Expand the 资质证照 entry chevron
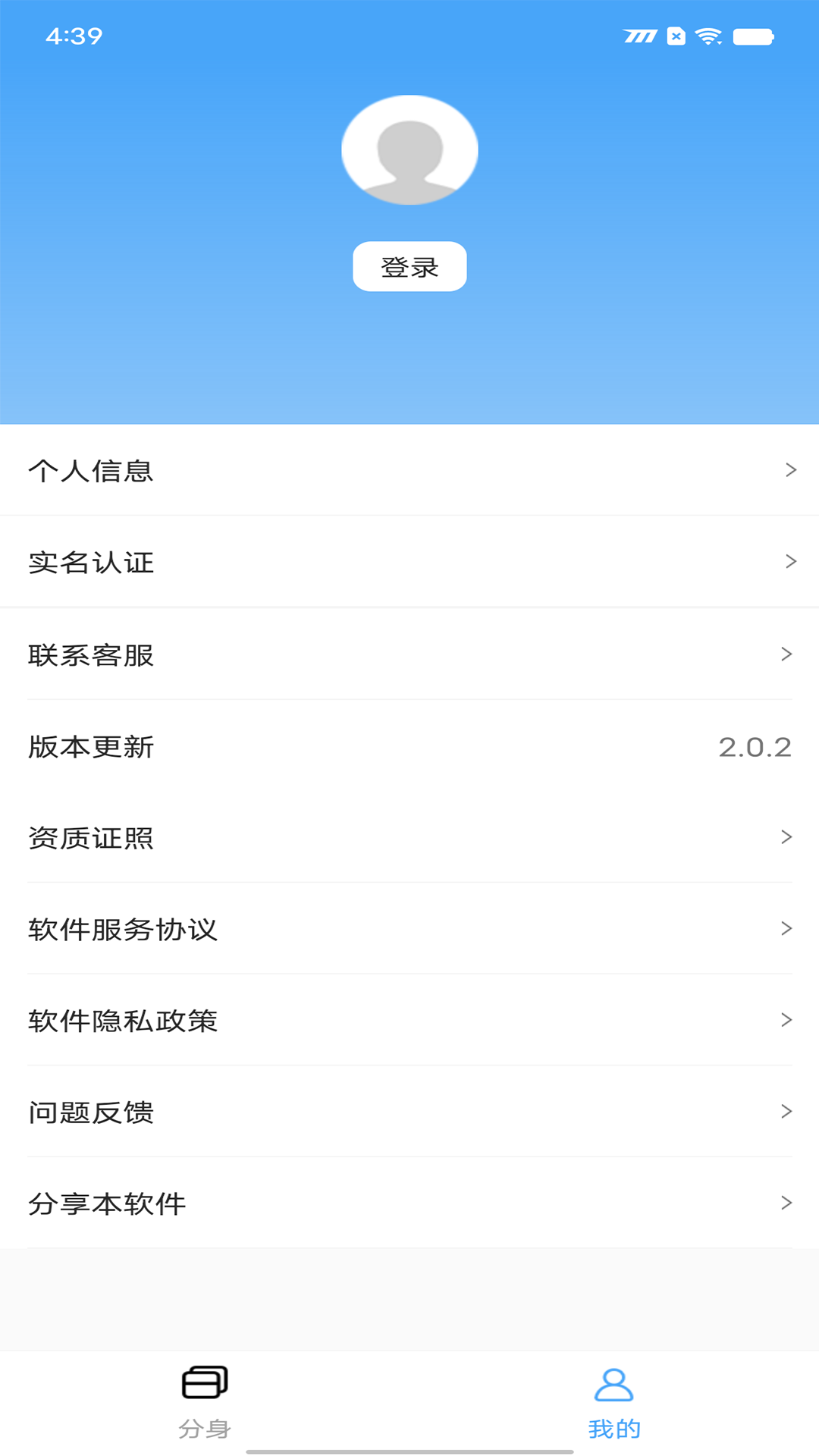The height and width of the screenshot is (1456, 819). tap(787, 837)
